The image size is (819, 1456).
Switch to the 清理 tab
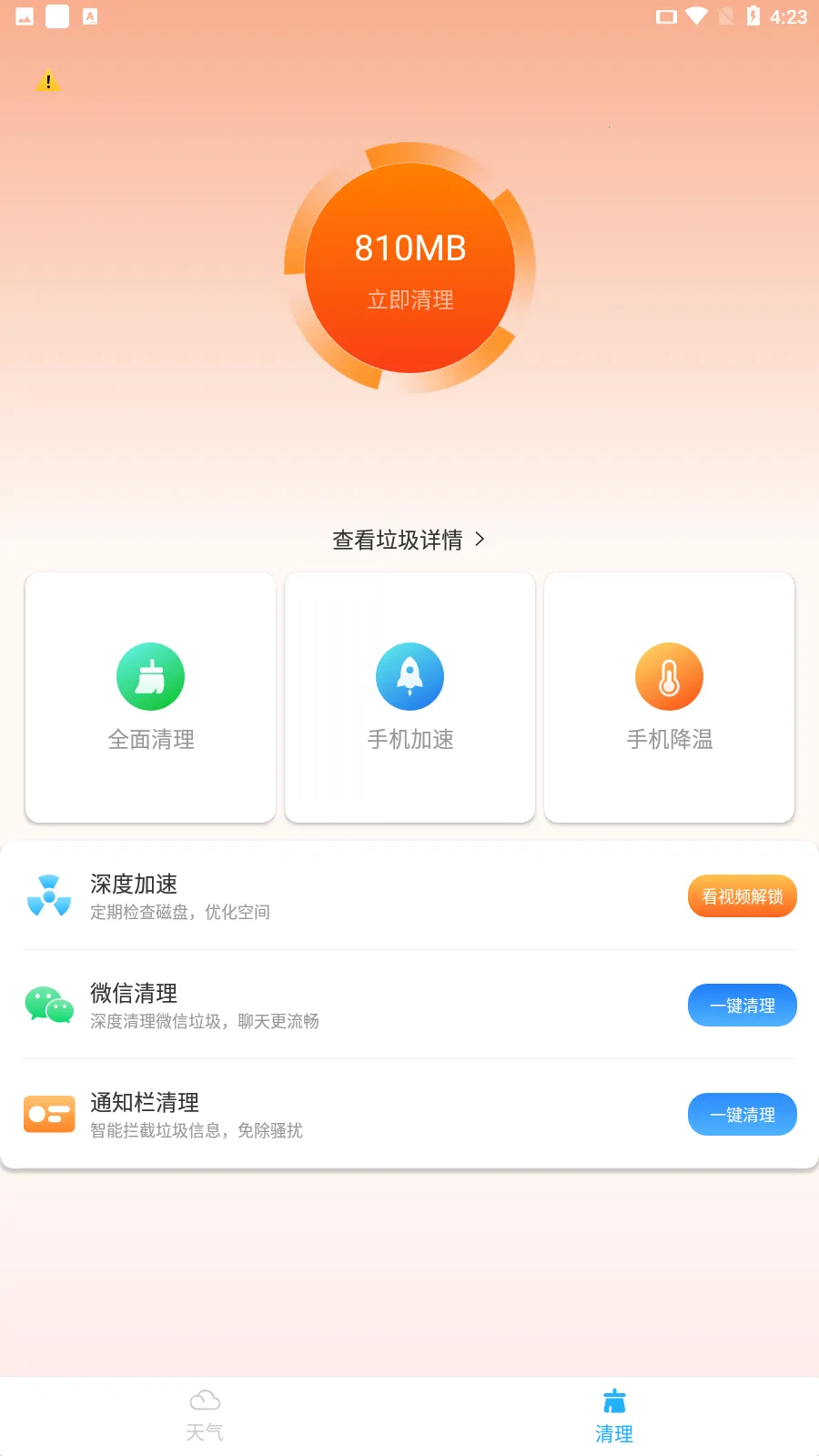point(613,1415)
